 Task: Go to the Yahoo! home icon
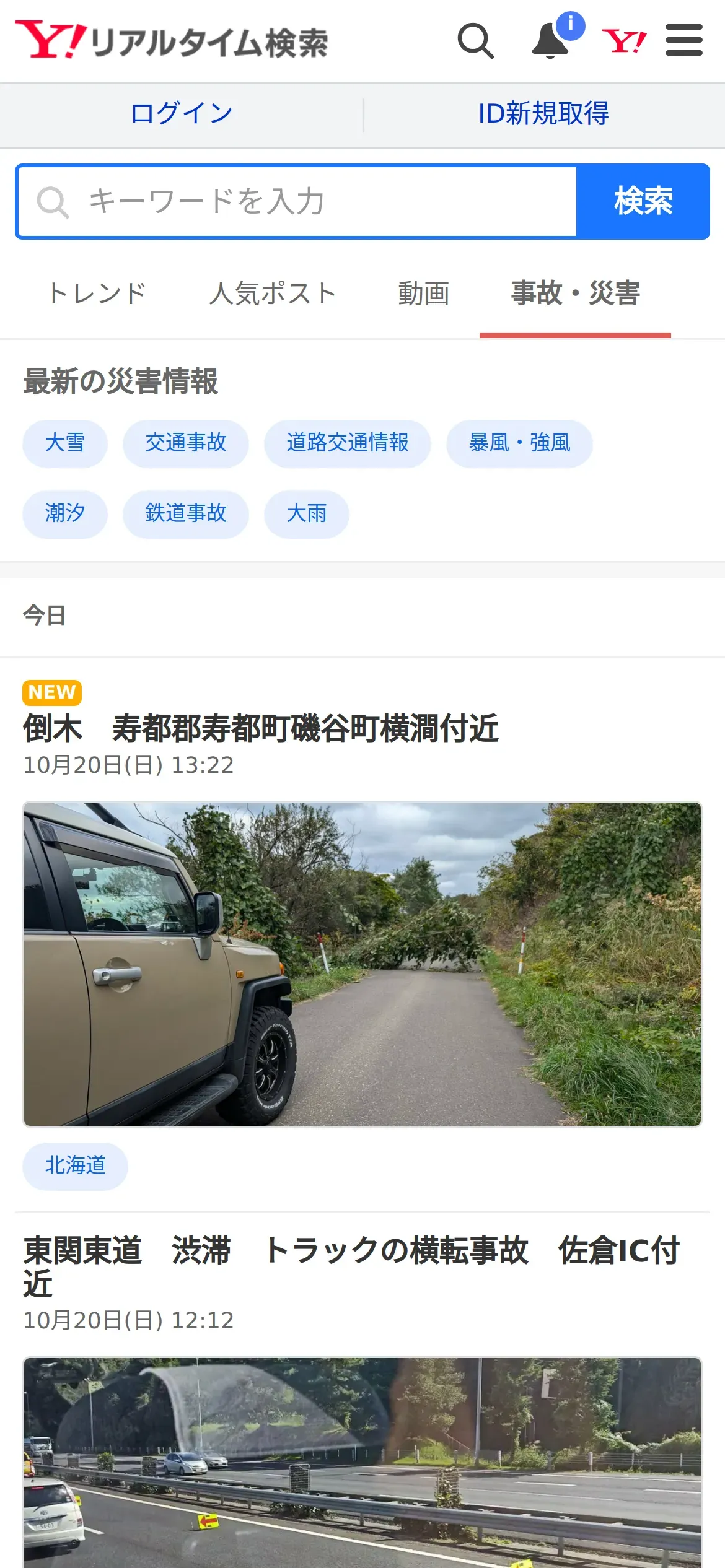point(624,41)
